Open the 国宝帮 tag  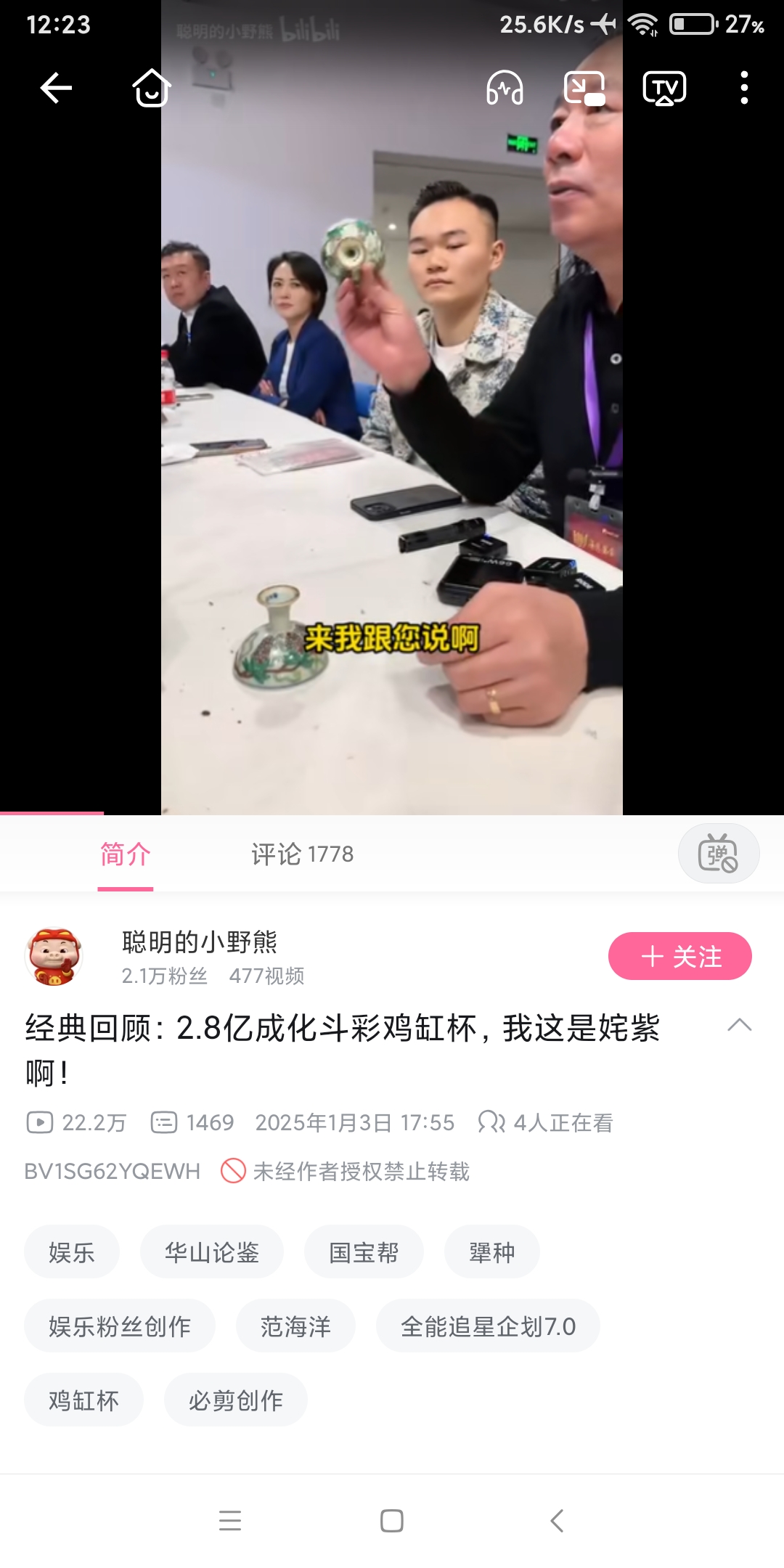(364, 1252)
